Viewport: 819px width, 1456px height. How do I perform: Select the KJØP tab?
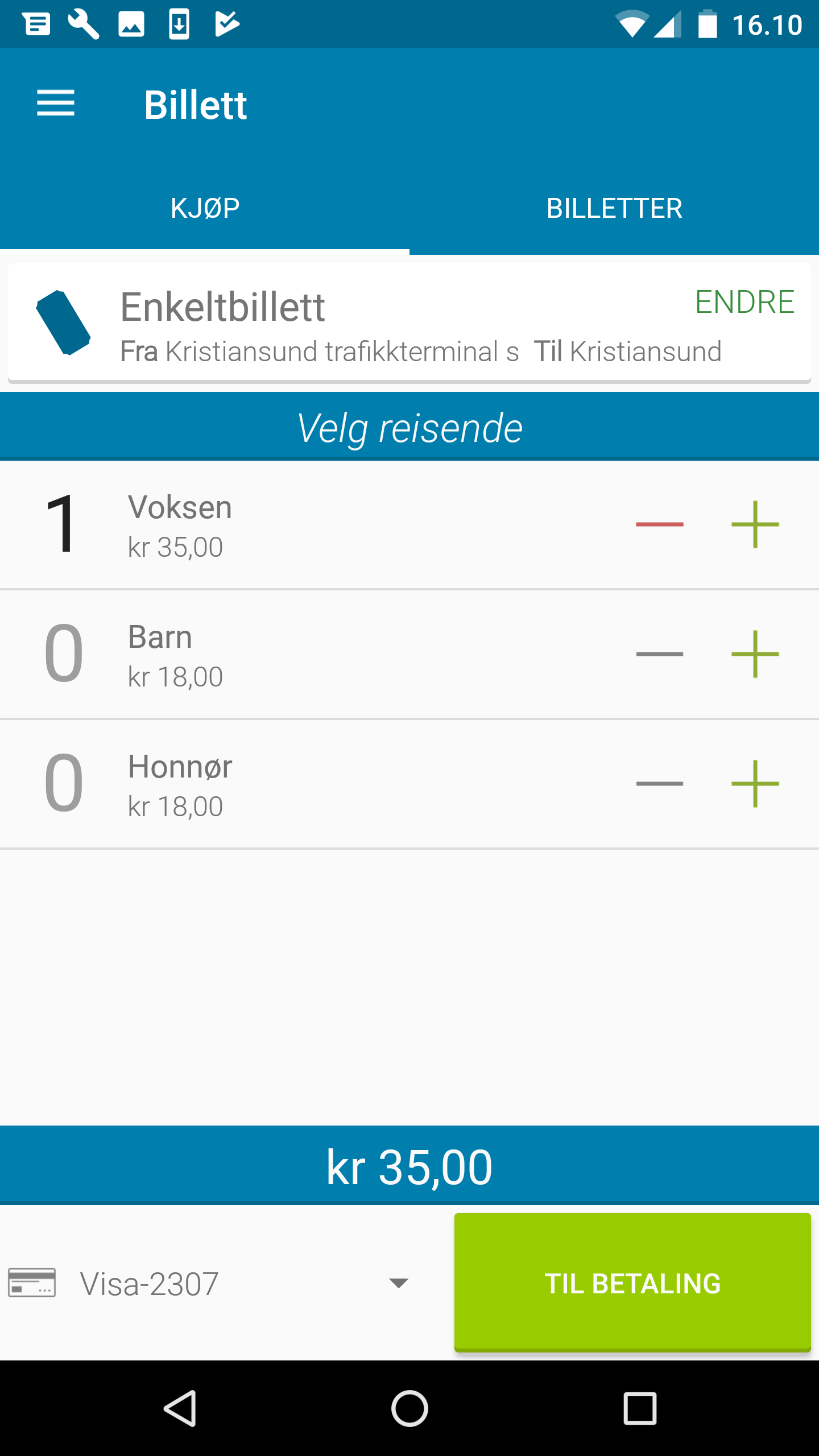coord(205,208)
